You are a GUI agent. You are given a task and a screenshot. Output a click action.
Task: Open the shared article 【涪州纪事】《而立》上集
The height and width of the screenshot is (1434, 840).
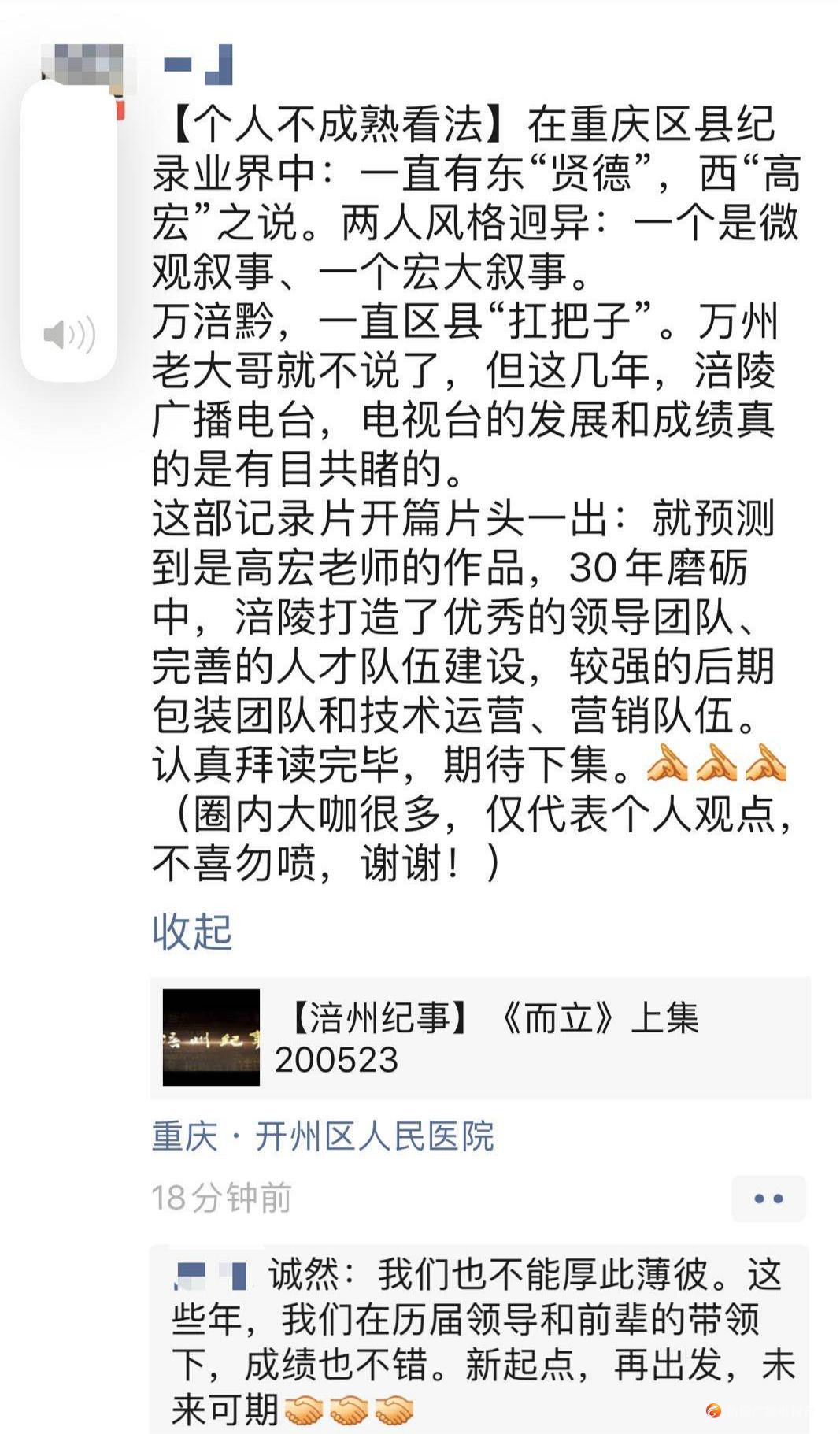coord(480,1038)
